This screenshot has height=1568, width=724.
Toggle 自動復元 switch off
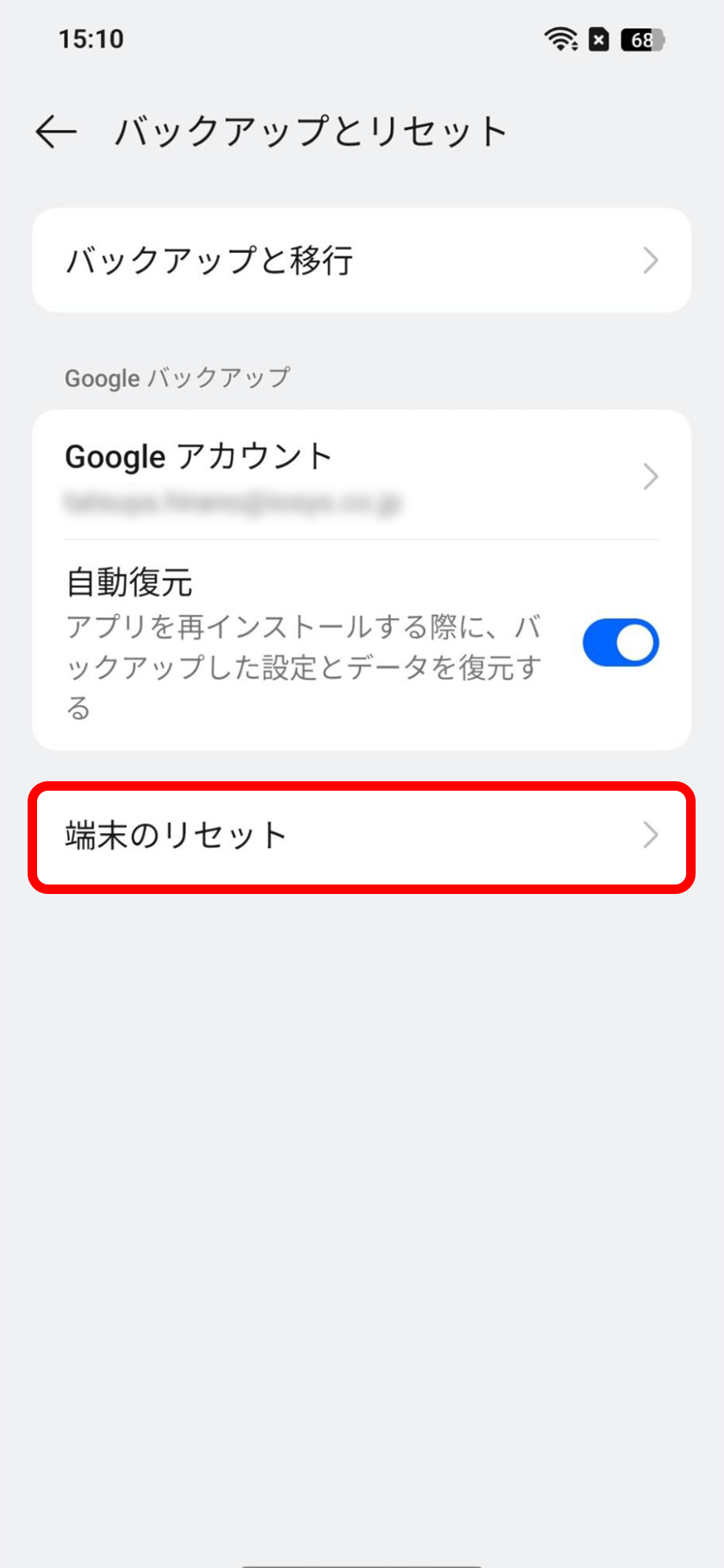click(620, 642)
